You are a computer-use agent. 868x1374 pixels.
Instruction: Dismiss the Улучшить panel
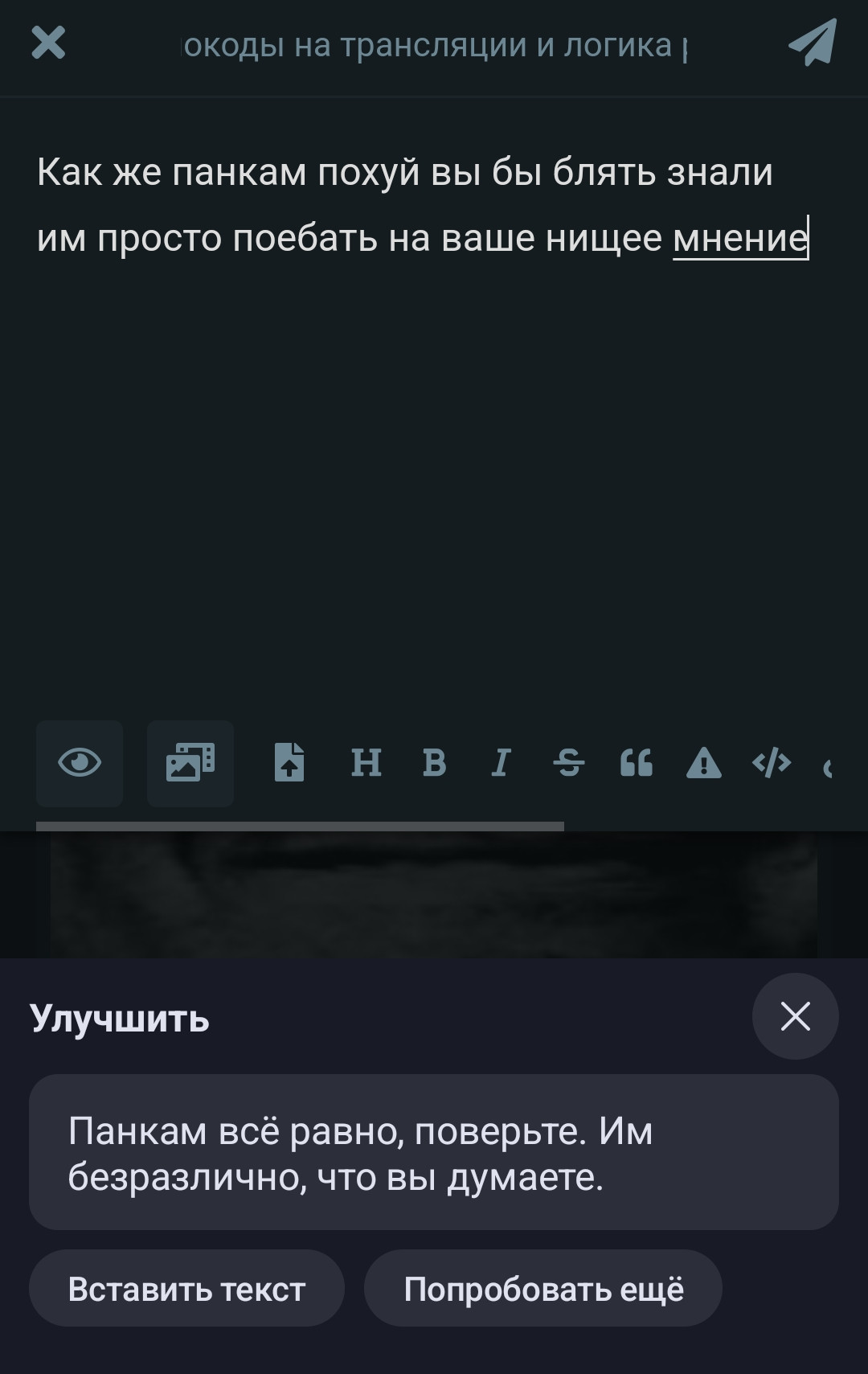click(795, 1016)
